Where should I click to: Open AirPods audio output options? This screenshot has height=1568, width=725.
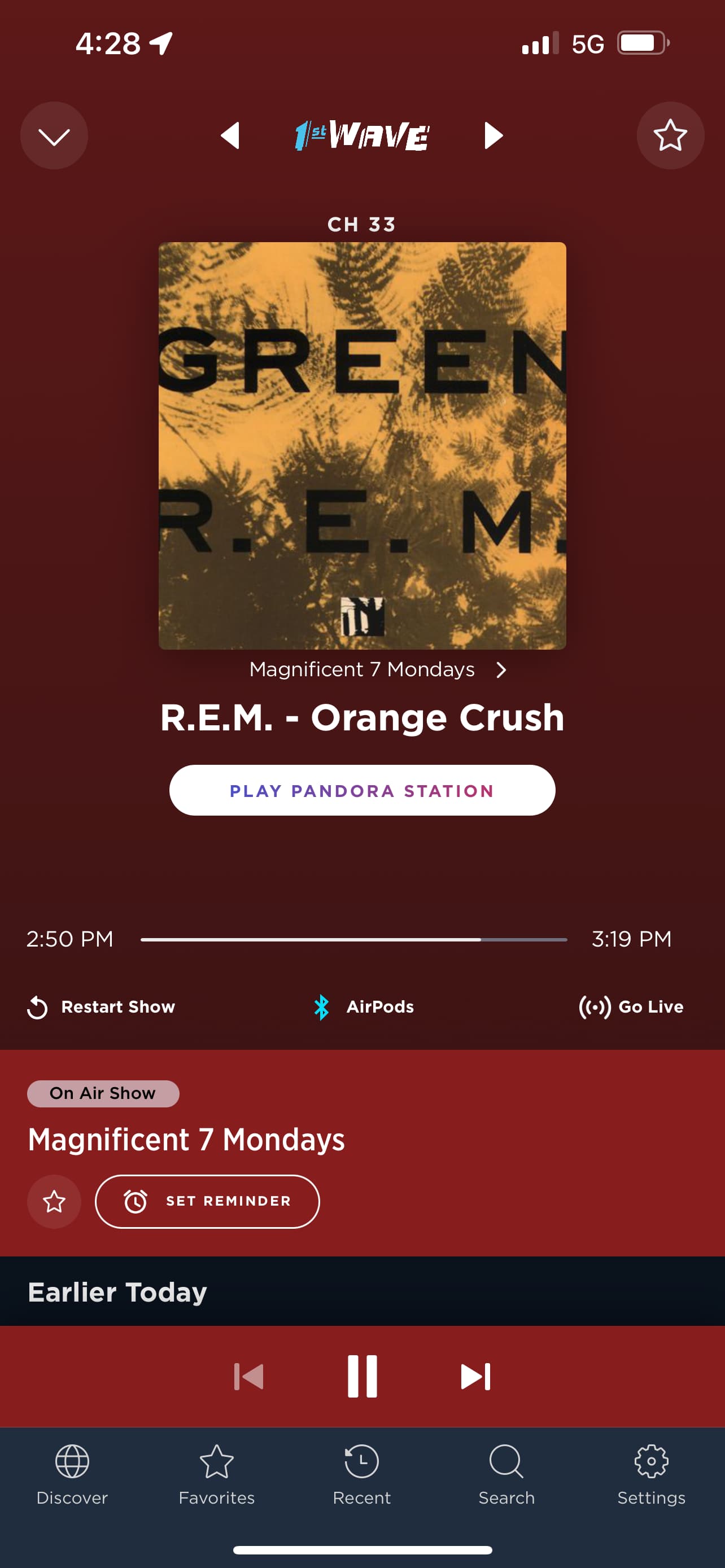coord(364,1007)
